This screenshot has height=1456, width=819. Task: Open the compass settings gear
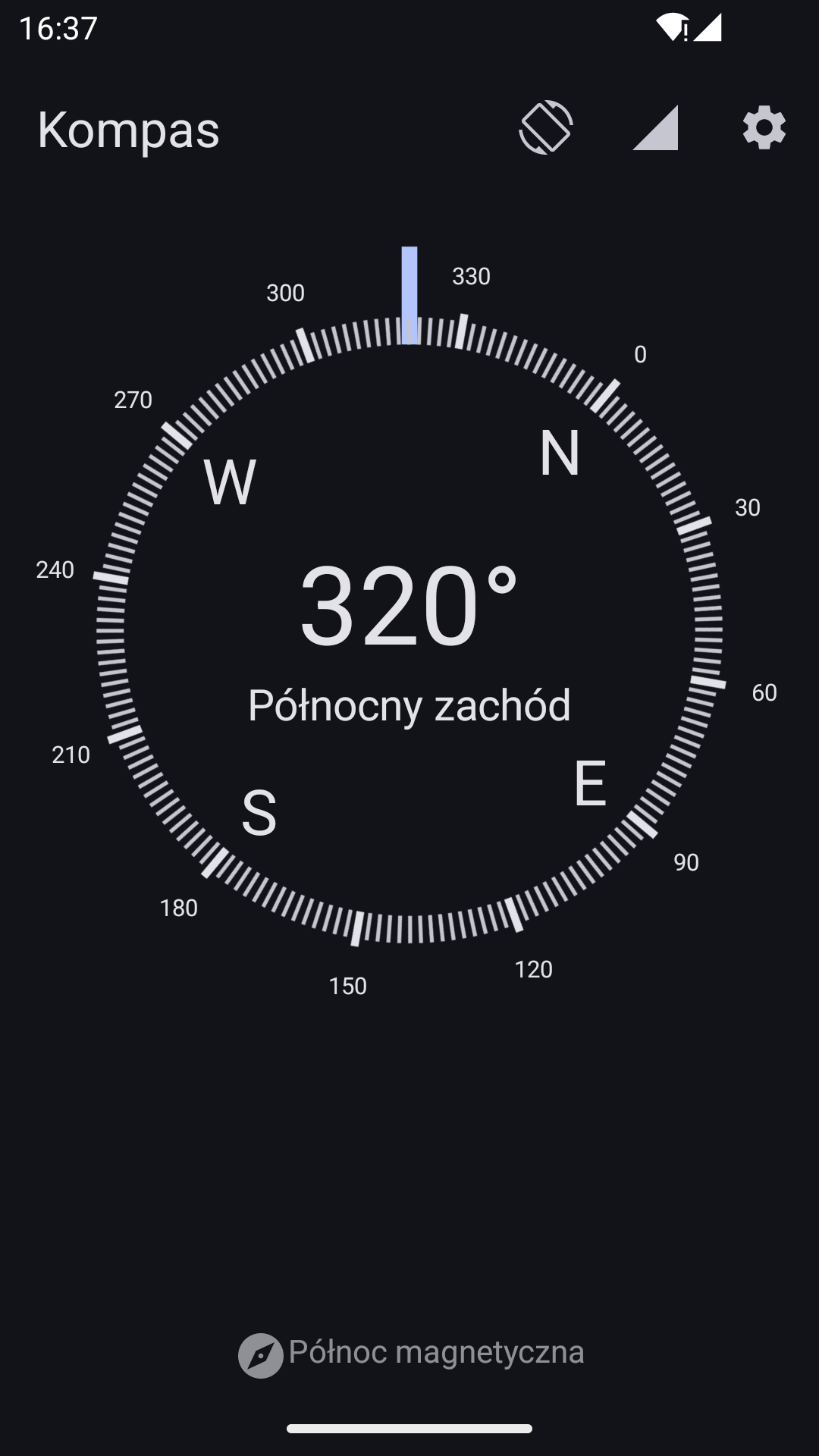764,127
